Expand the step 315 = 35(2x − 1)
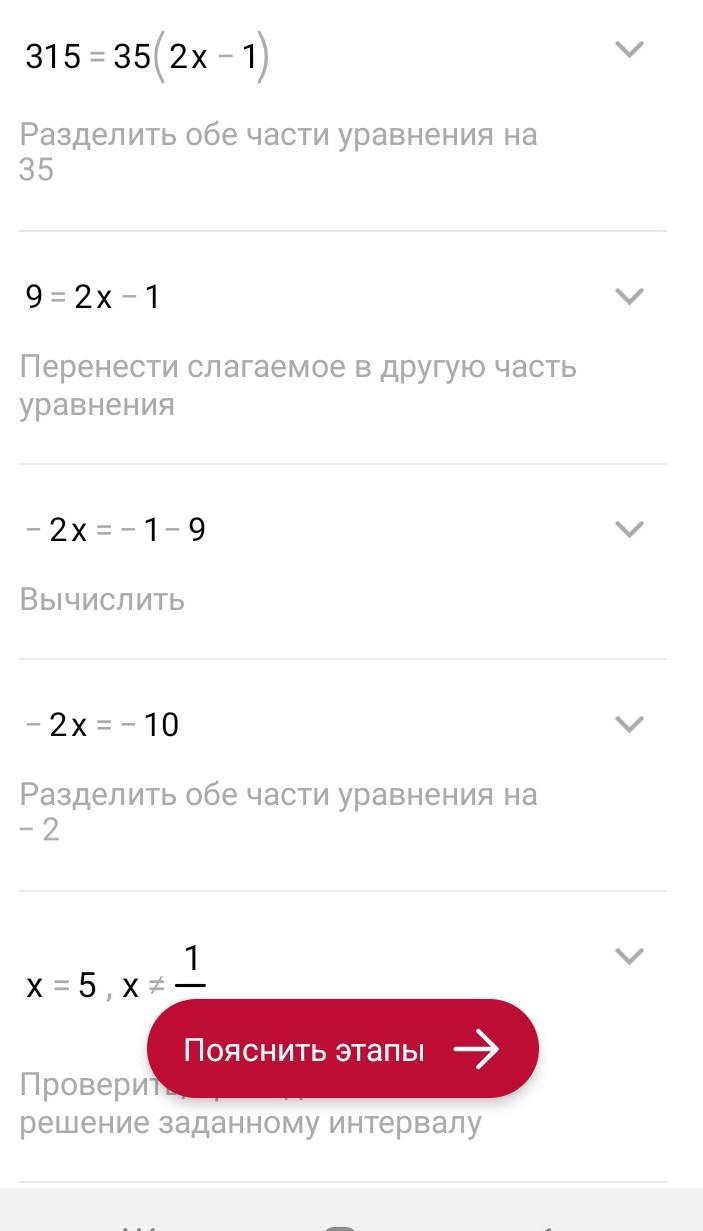Image resolution: width=703 pixels, height=1231 pixels. tap(629, 49)
